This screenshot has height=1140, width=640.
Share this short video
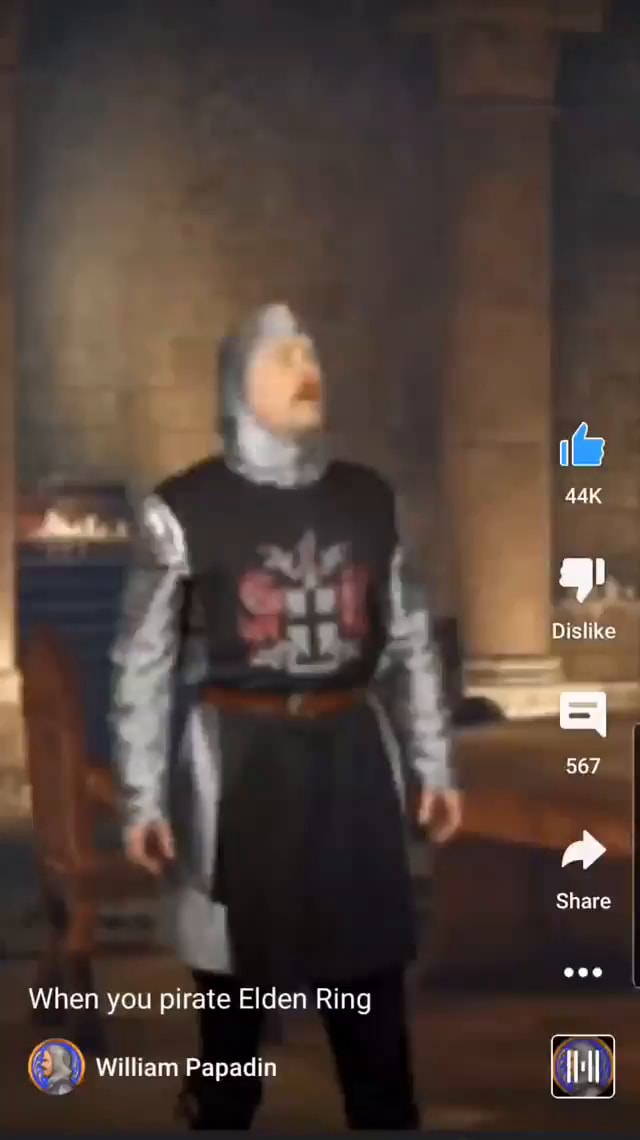point(583,850)
